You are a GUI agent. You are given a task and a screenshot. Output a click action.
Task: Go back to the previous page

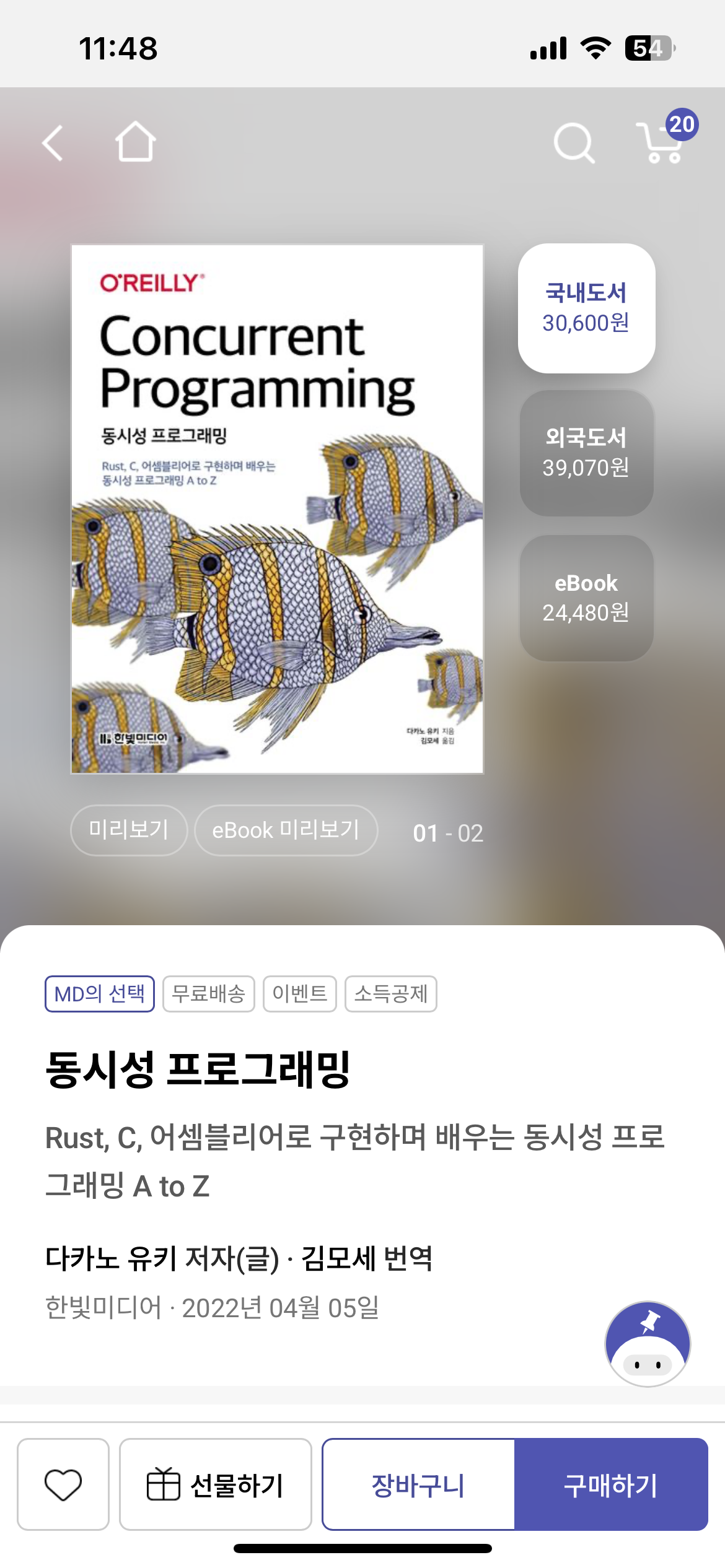(53, 143)
